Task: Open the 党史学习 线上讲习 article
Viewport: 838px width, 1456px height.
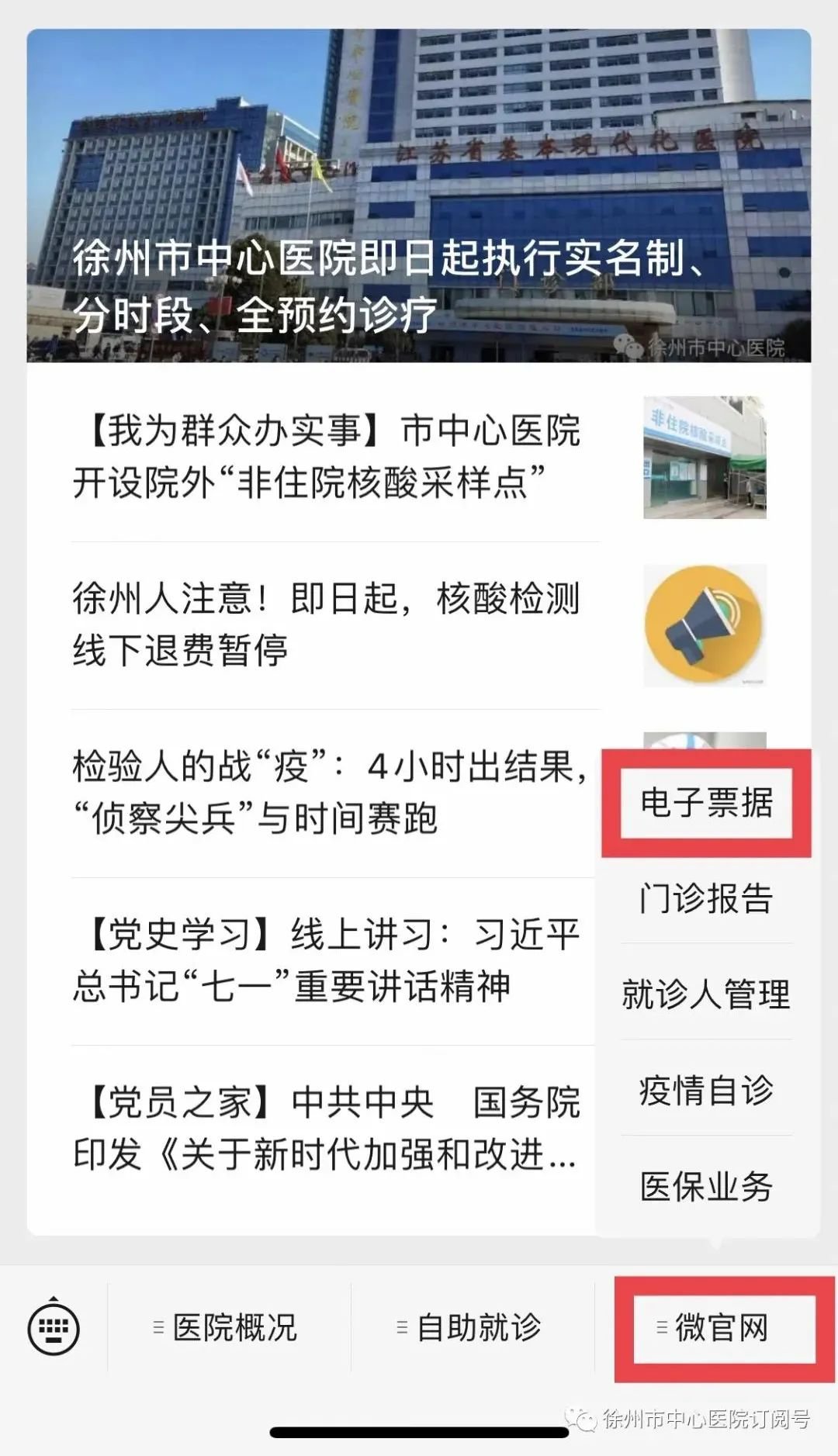Action: tap(326, 960)
